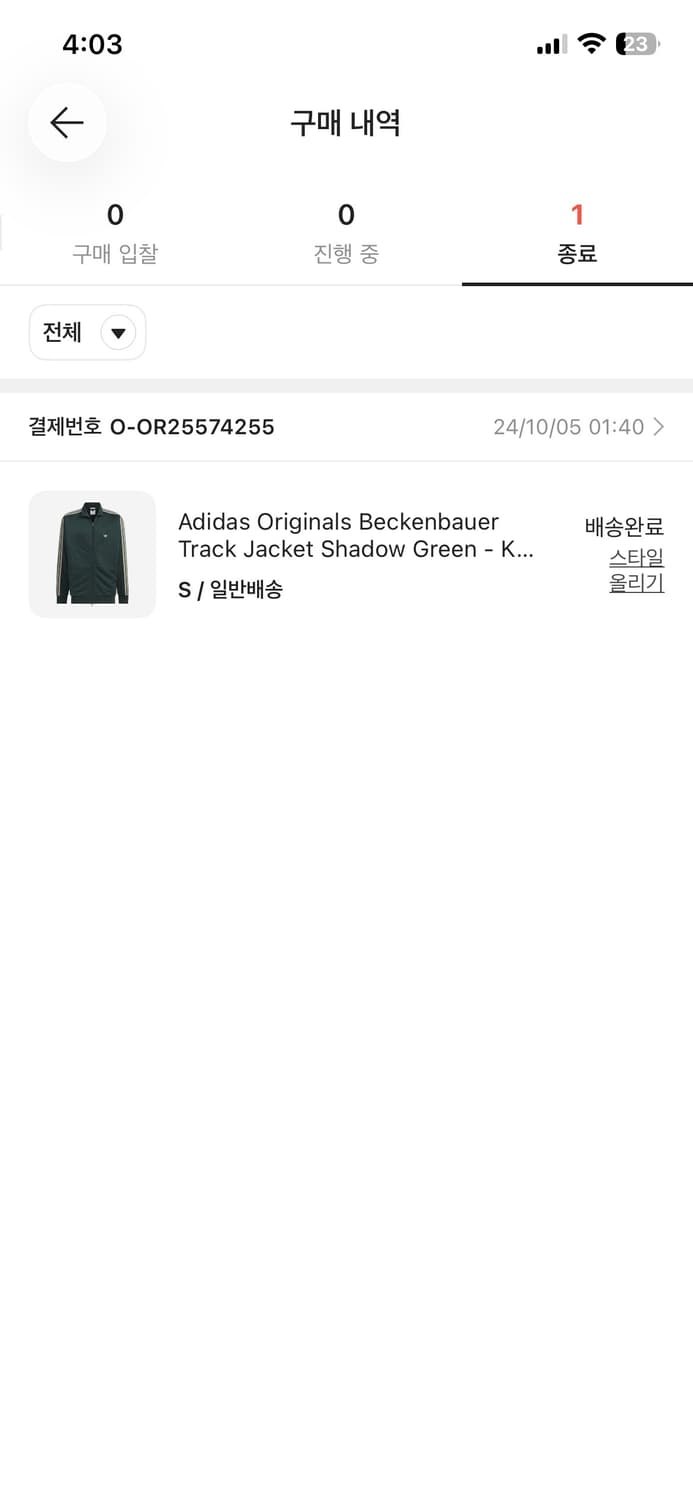Go back using the arrow button
Image resolution: width=693 pixels, height=1500 pixels.
pyautogui.click(x=67, y=123)
